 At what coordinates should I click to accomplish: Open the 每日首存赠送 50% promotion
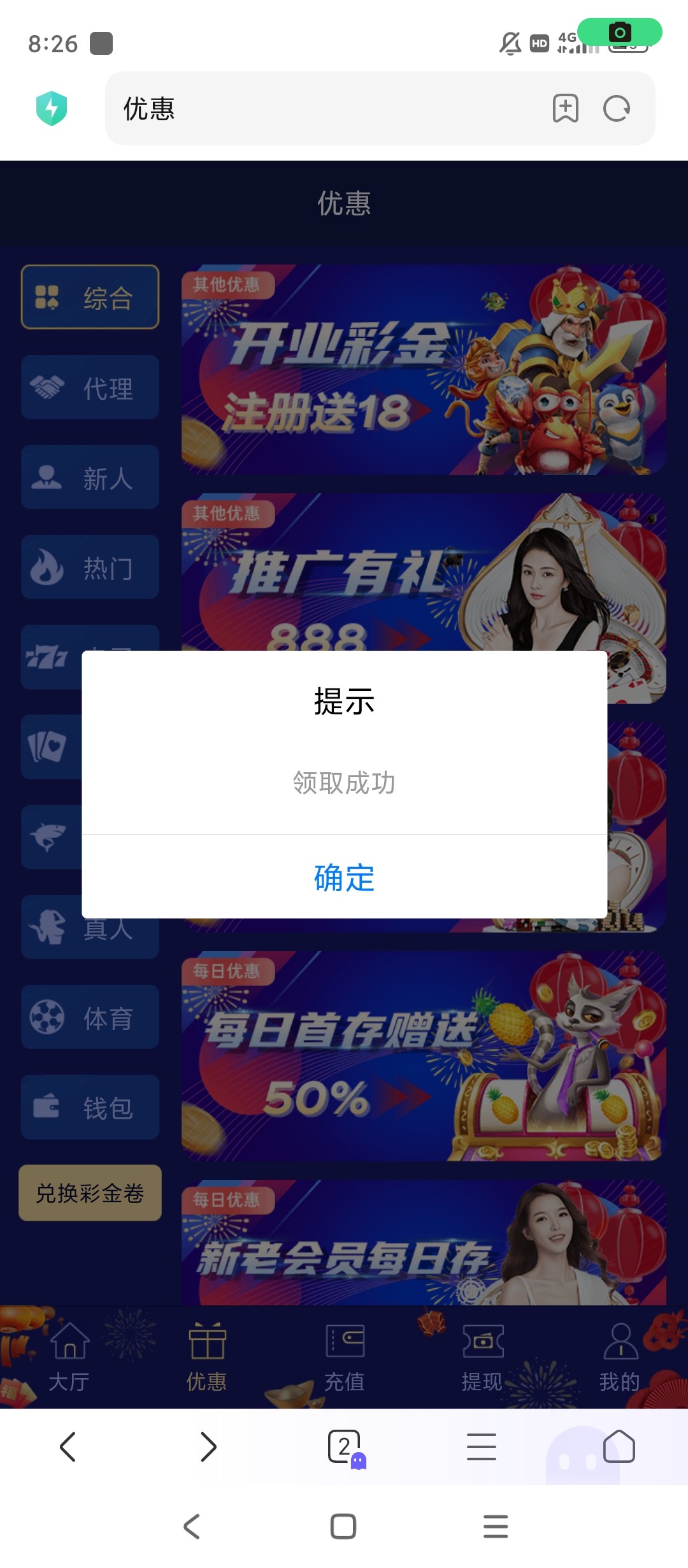tap(424, 1056)
